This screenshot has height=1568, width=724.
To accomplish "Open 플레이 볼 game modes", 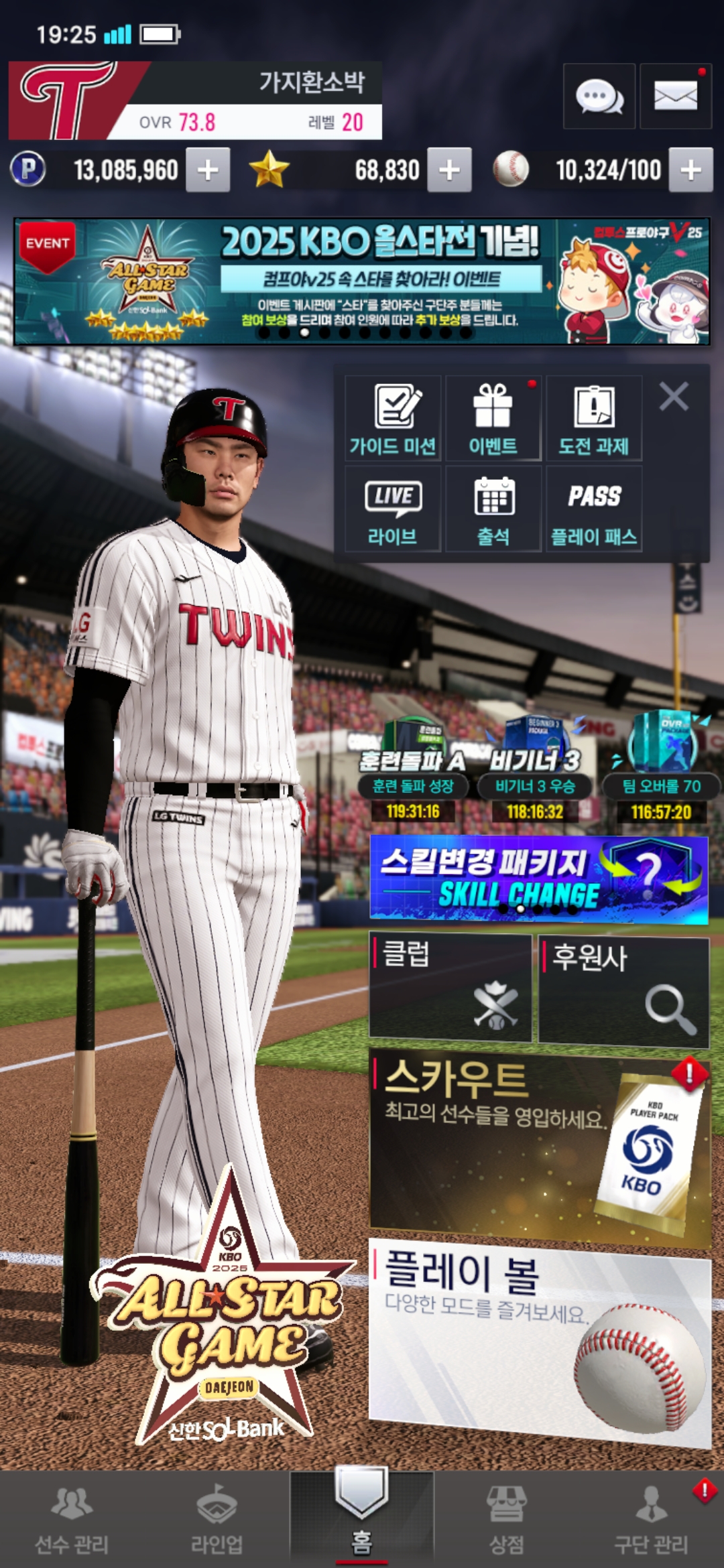I will (x=540, y=1340).
